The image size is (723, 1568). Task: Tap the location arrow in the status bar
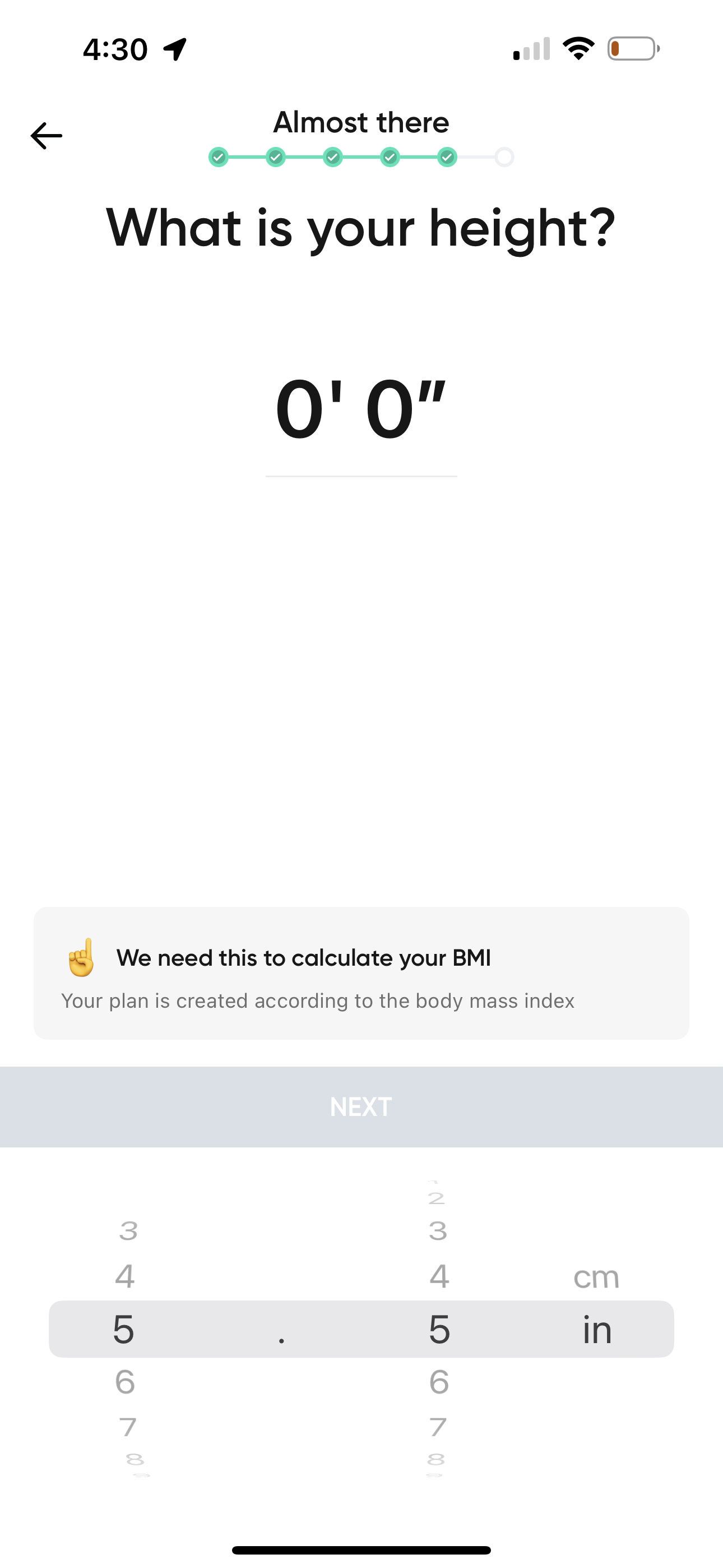coord(175,48)
